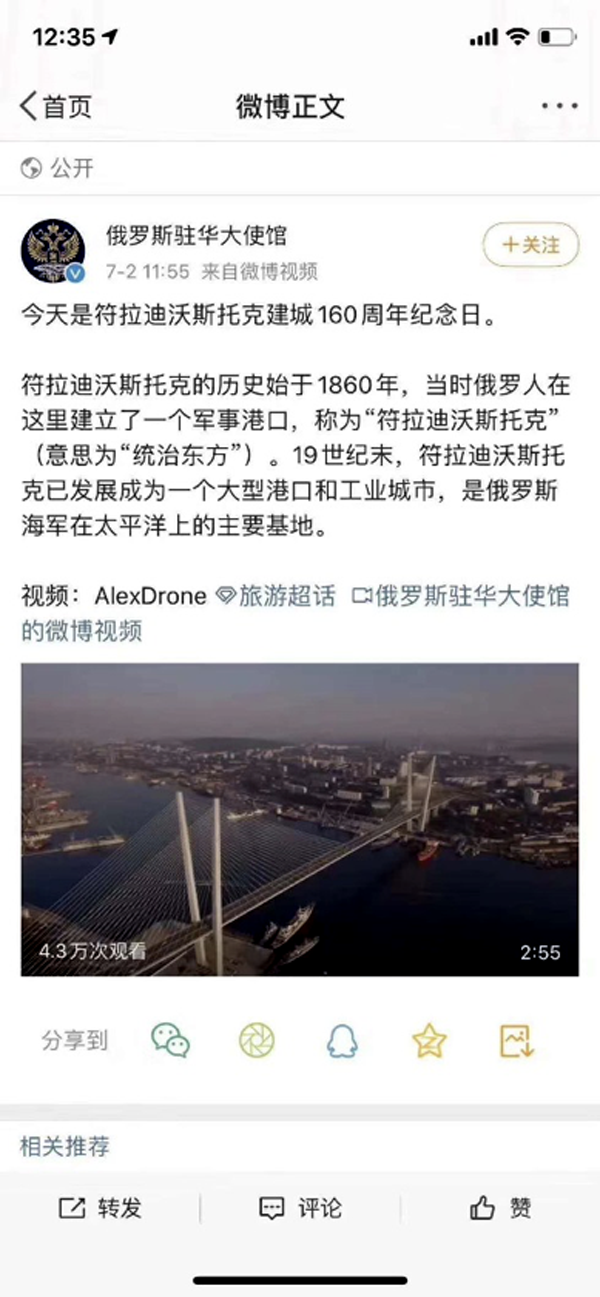Like the post with 赞

[500, 1208]
